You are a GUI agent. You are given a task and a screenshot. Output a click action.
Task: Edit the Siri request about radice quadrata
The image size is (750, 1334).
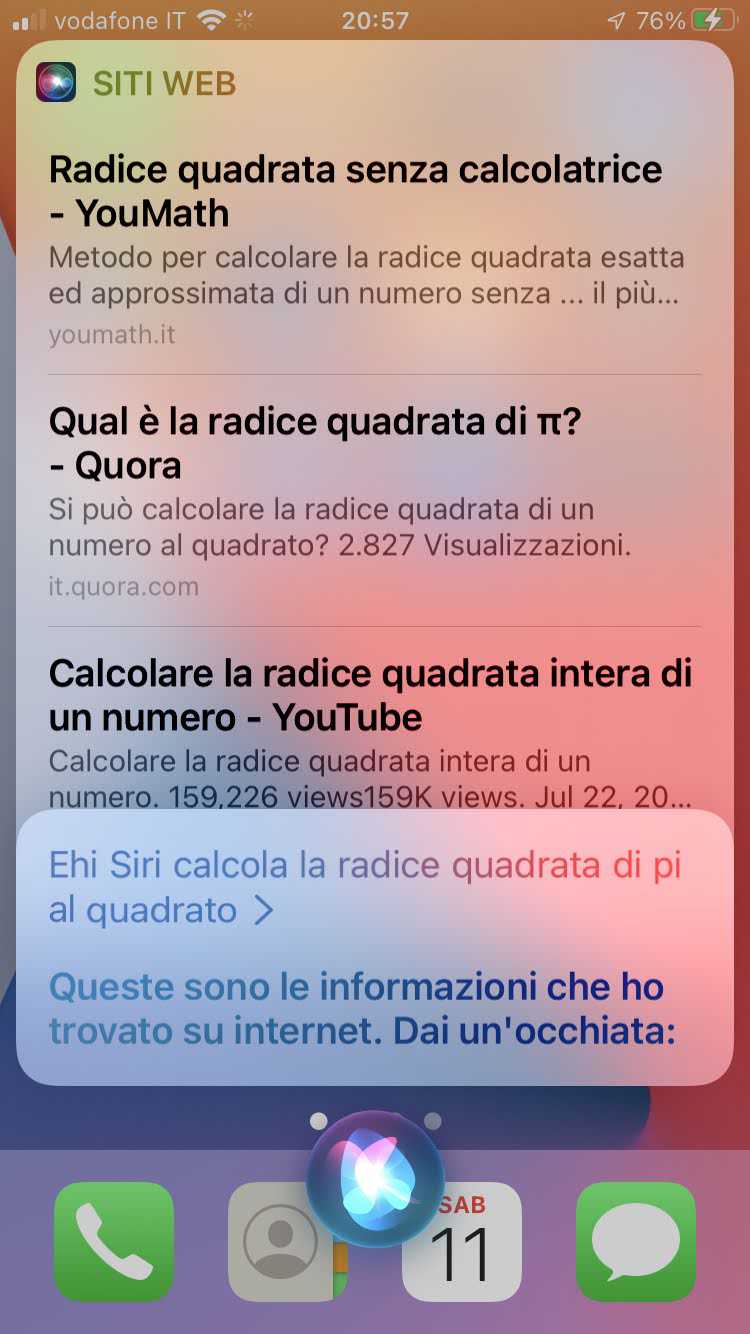tap(365, 888)
